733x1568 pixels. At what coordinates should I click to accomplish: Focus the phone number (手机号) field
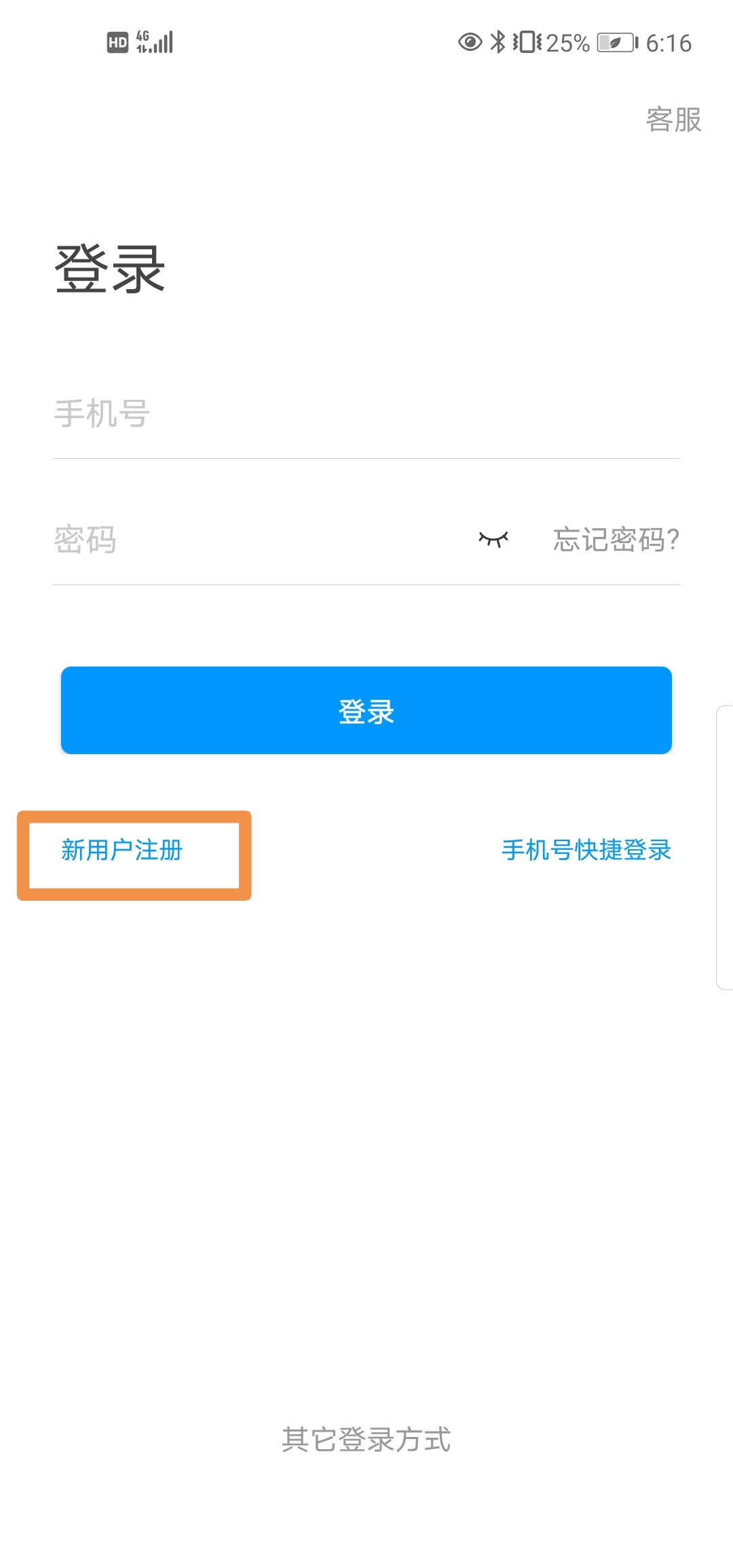pyautogui.click(x=366, y=414)
